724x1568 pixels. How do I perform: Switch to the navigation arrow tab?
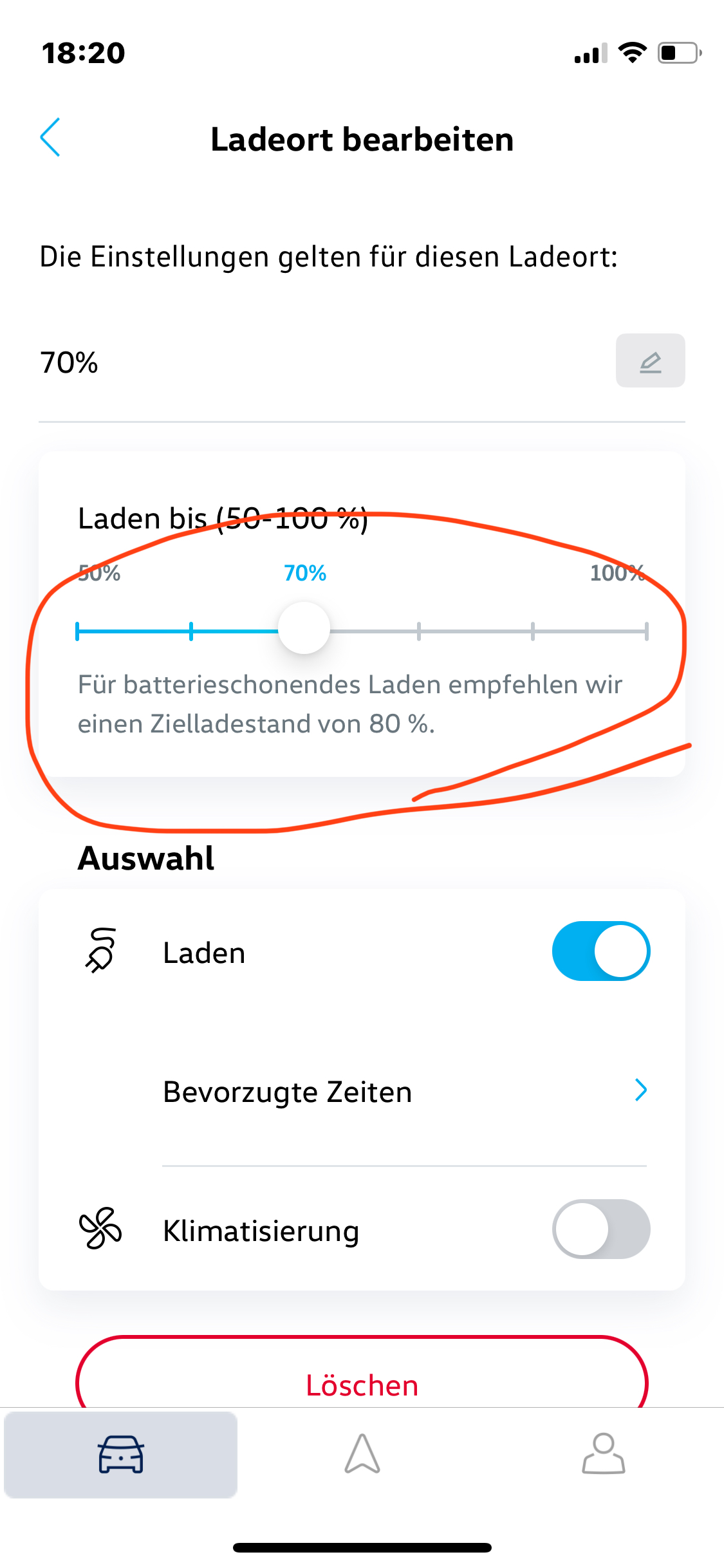(362, 1455)
